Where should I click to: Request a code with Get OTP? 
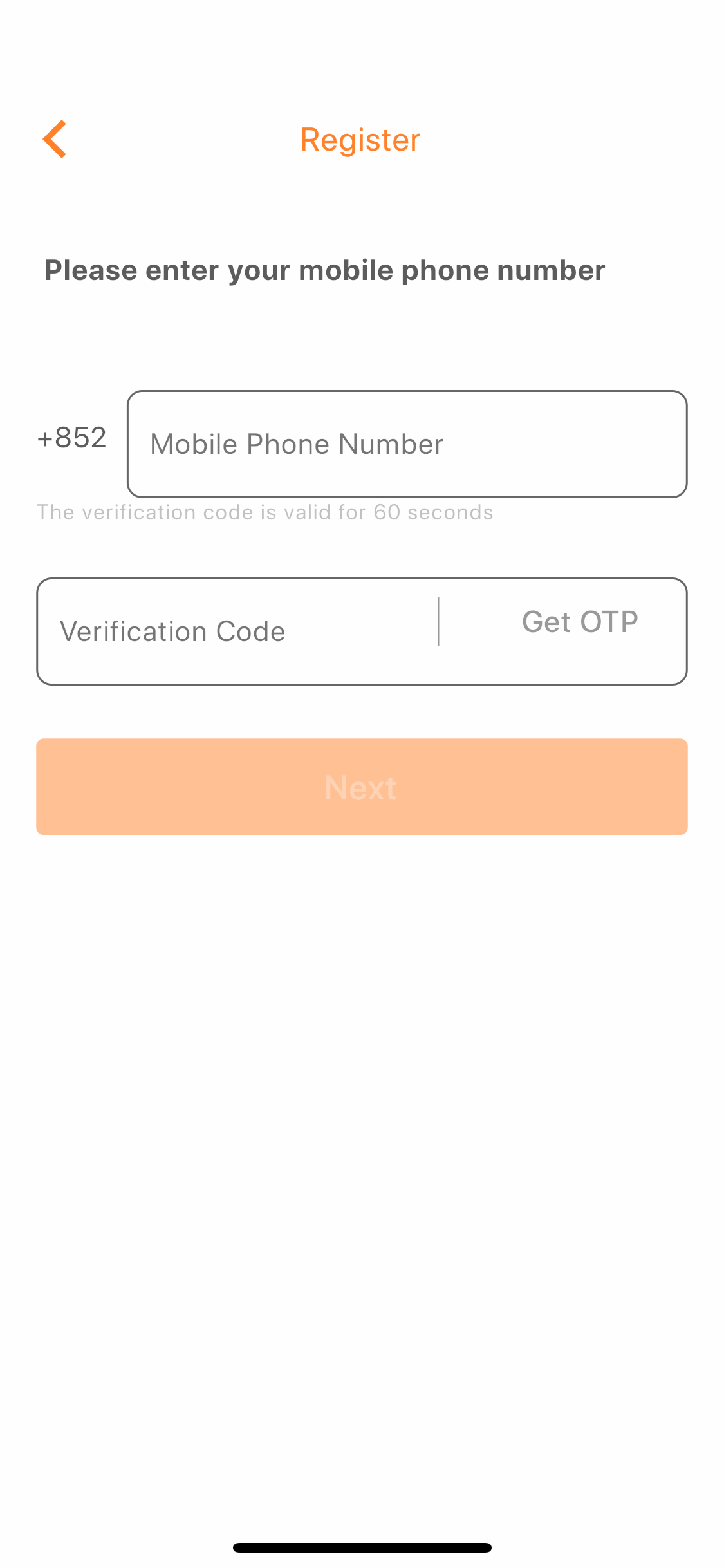pos(579,622)
